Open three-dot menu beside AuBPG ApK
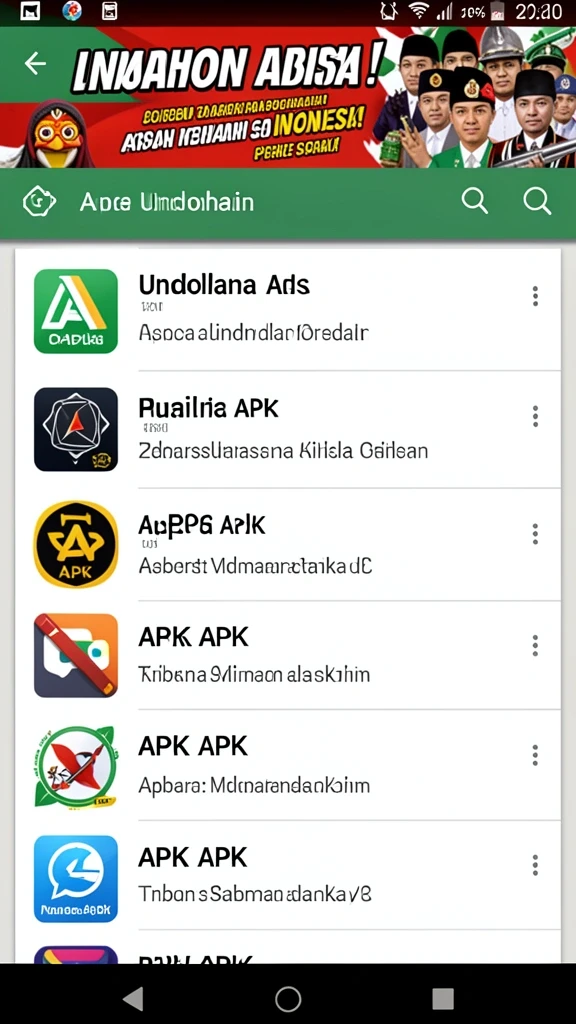The image size is (576, 1024). pos(535,534)
